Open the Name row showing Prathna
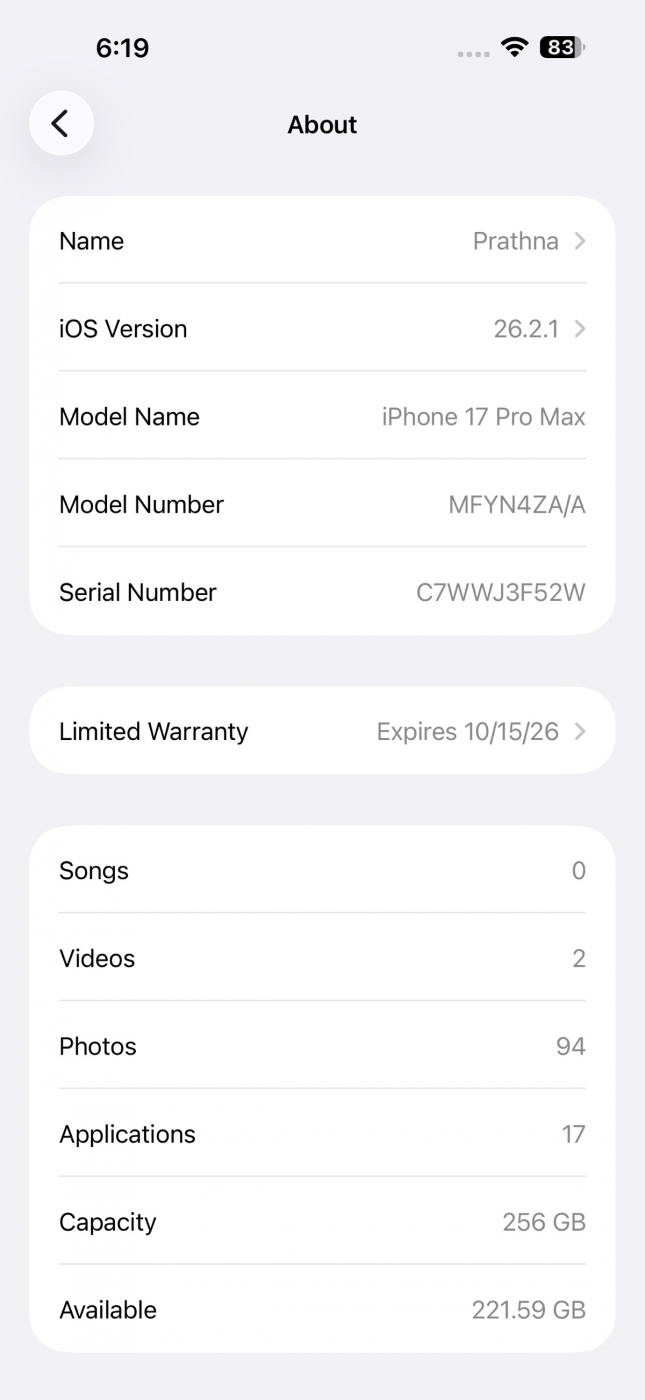The width and height of the screenshot is (645, 1400). [322, 241]
